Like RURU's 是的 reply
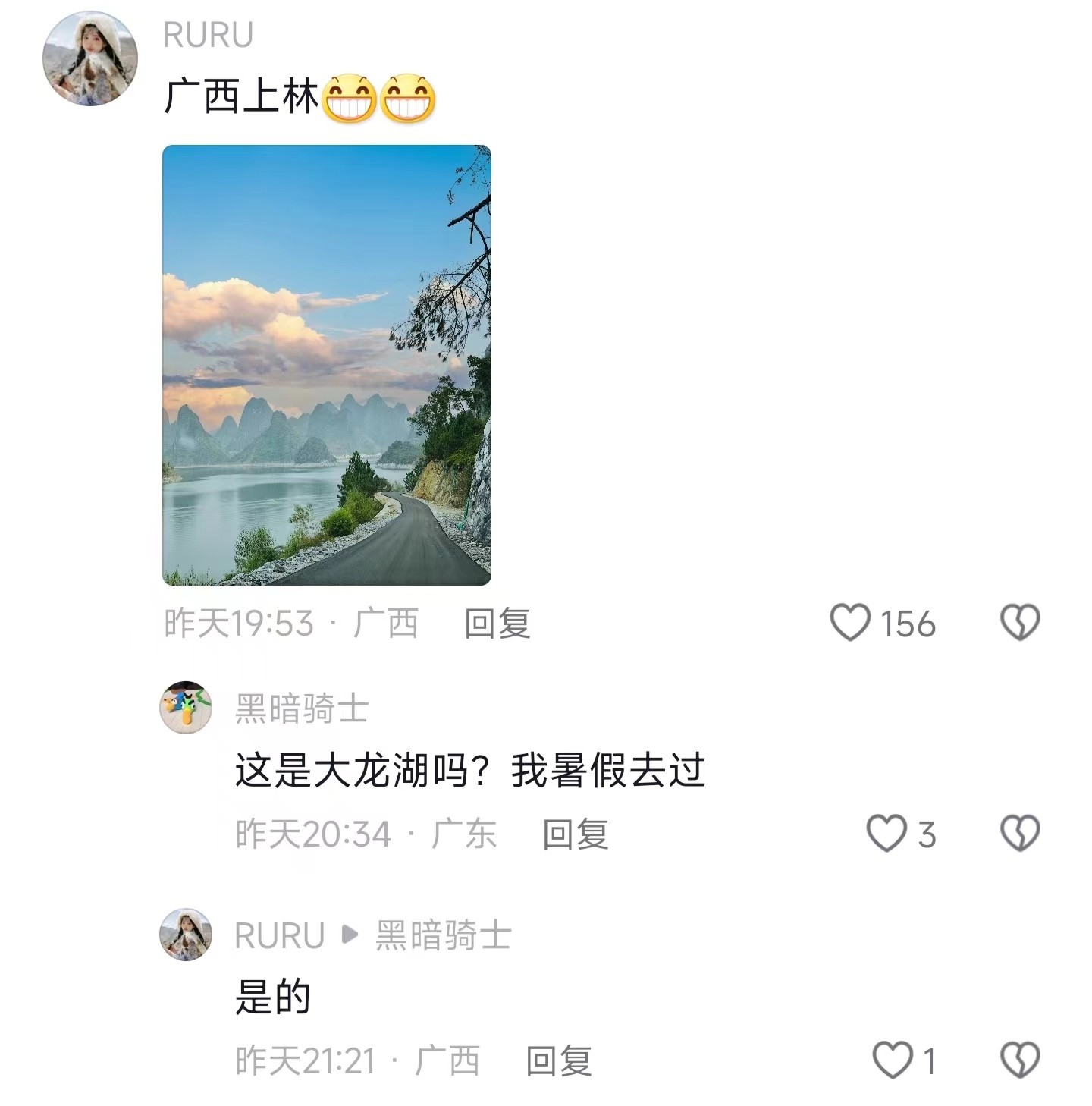 coord(893,1060)
